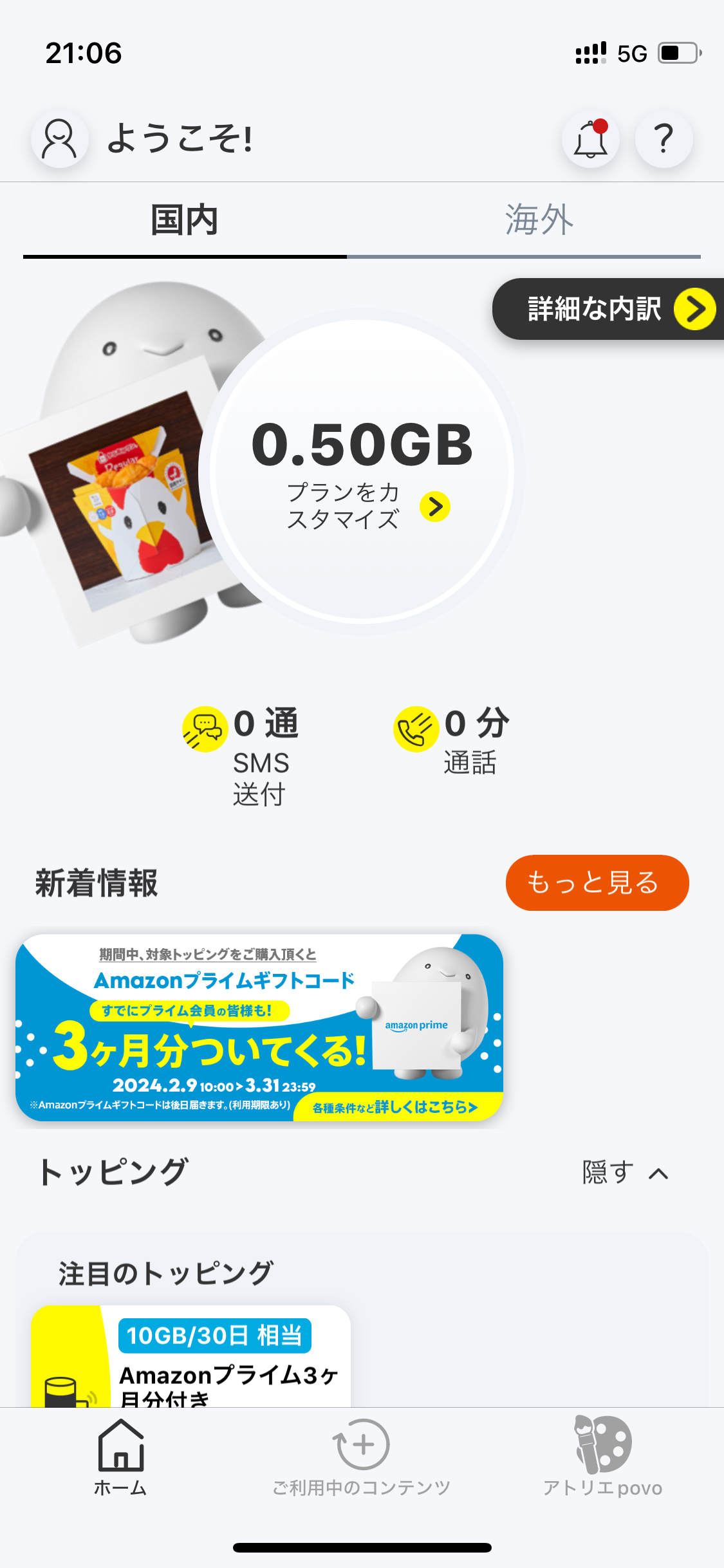724x1568 pixels.
Task: Open the notifications bell
Action: tap(591, 139)
